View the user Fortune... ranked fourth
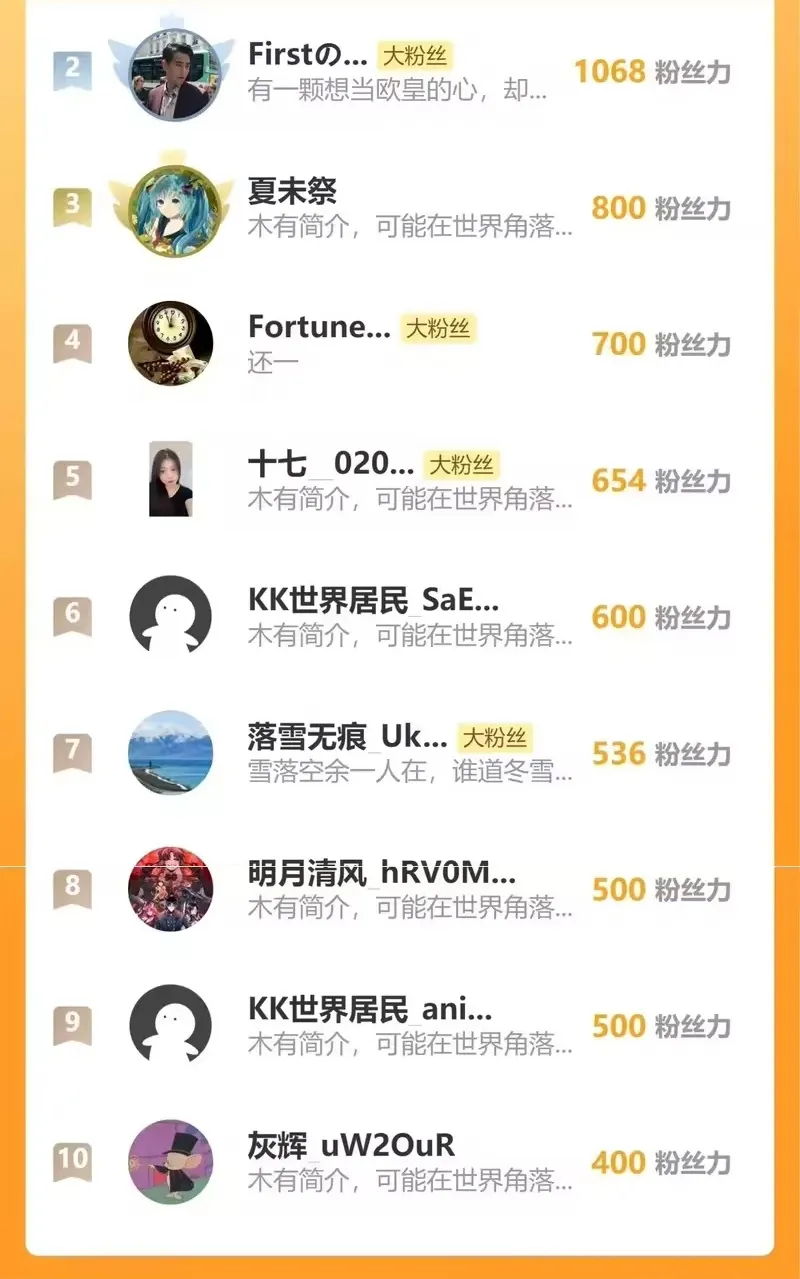 coord(319,327)
